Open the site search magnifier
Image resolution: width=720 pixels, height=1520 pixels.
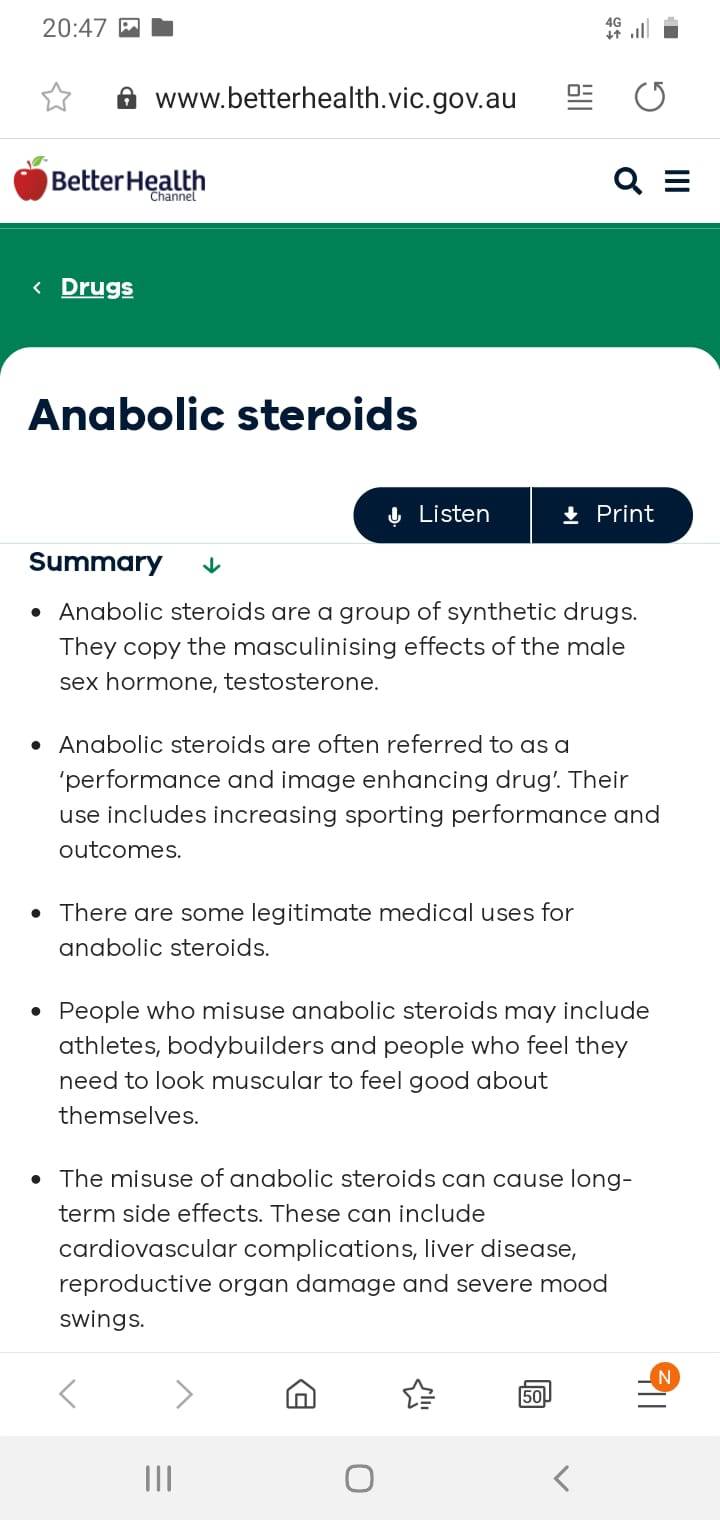pyautogui.click(x=627, y=181)
